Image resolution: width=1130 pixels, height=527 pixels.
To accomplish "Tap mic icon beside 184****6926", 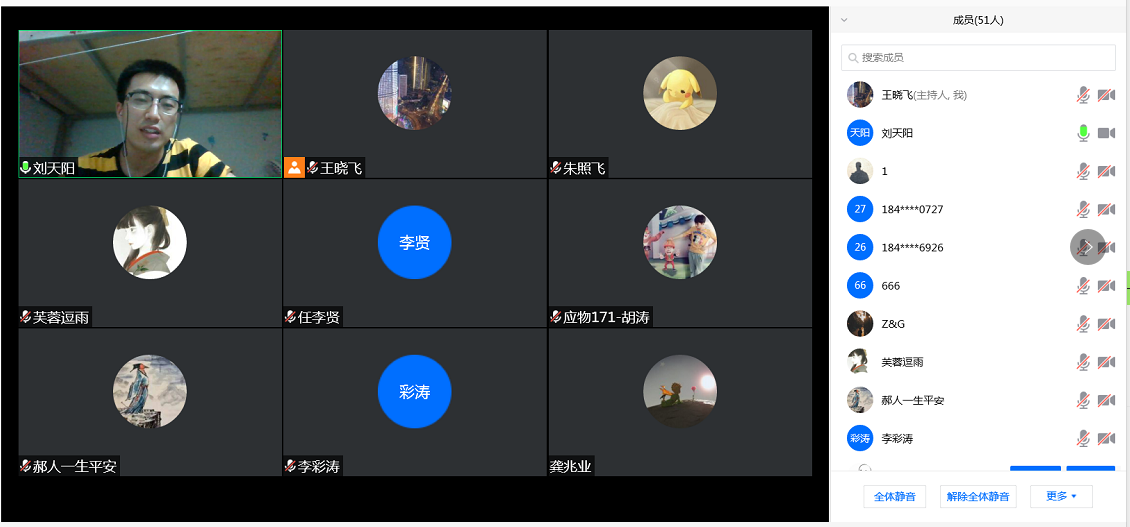I will pyautogui.click(x=1084, y=247).
